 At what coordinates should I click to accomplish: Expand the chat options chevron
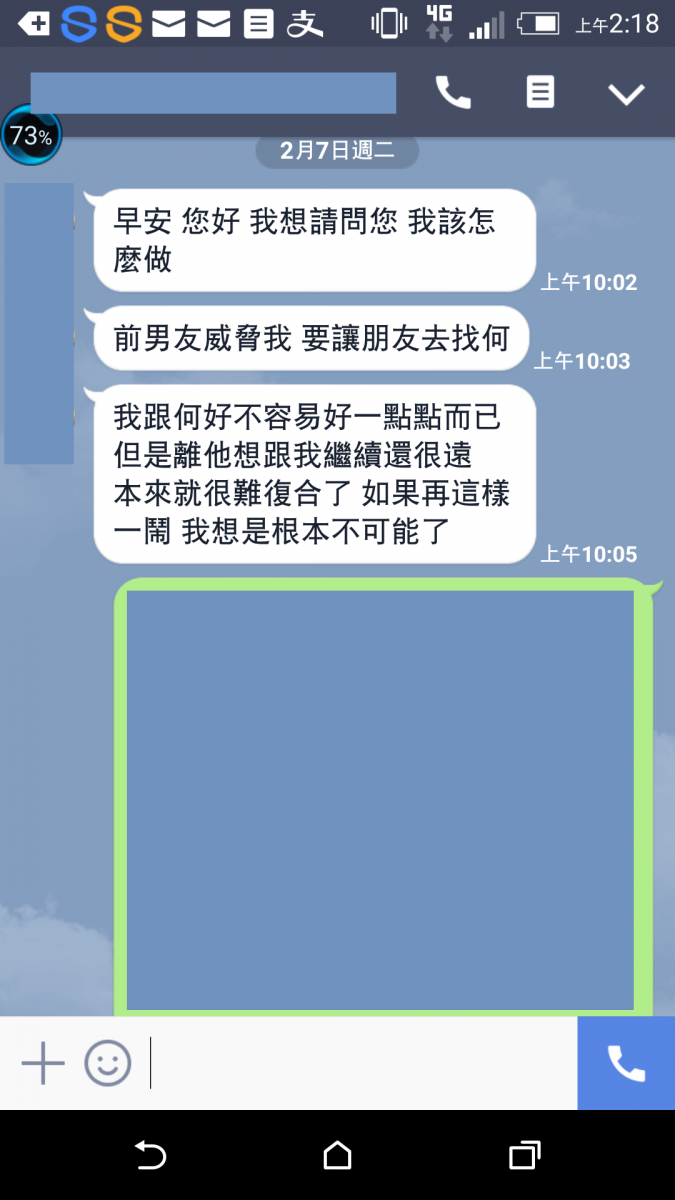pos(627,94)
